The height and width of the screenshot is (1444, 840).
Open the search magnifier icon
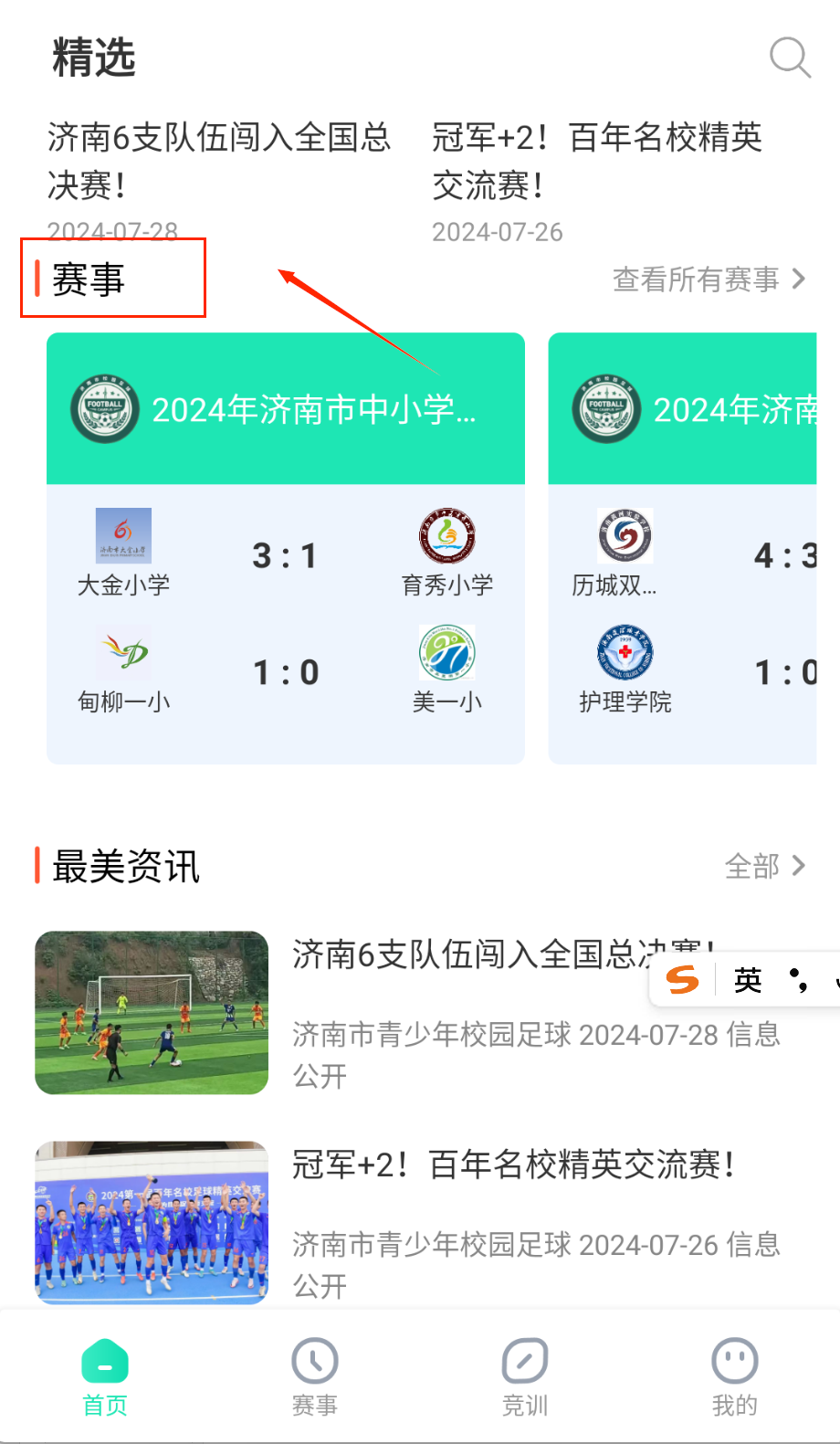[x=789, y=58]
